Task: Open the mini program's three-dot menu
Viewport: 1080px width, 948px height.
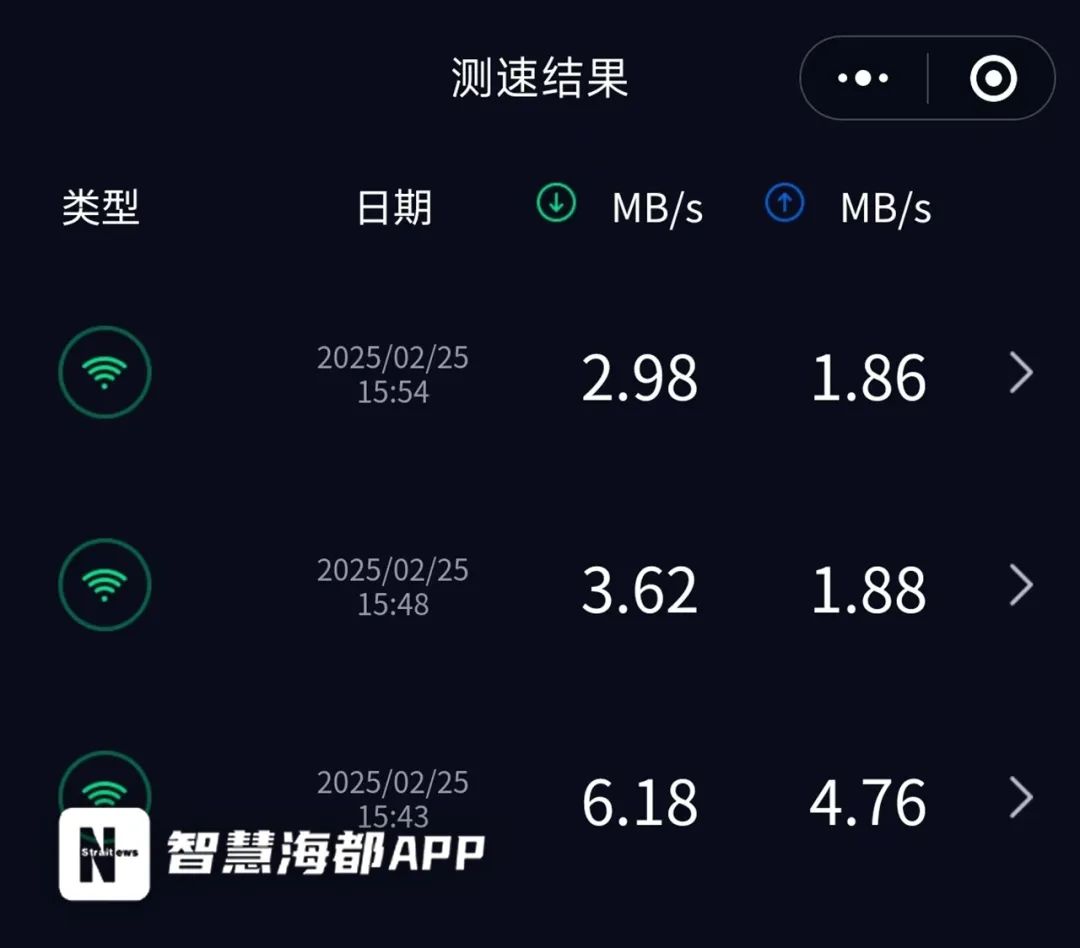Action: 863,78
